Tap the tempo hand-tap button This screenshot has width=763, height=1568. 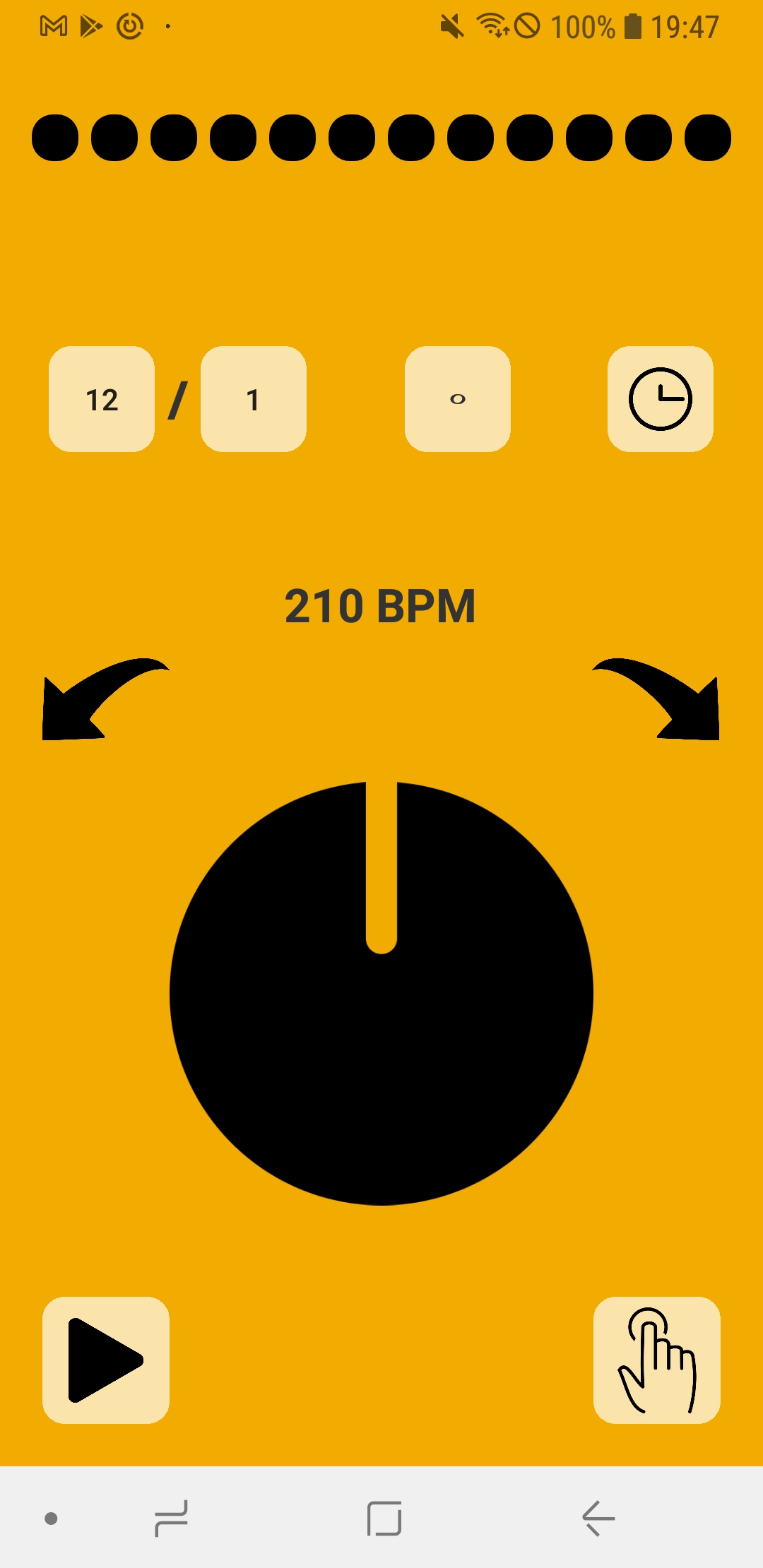coord(657,1360)
